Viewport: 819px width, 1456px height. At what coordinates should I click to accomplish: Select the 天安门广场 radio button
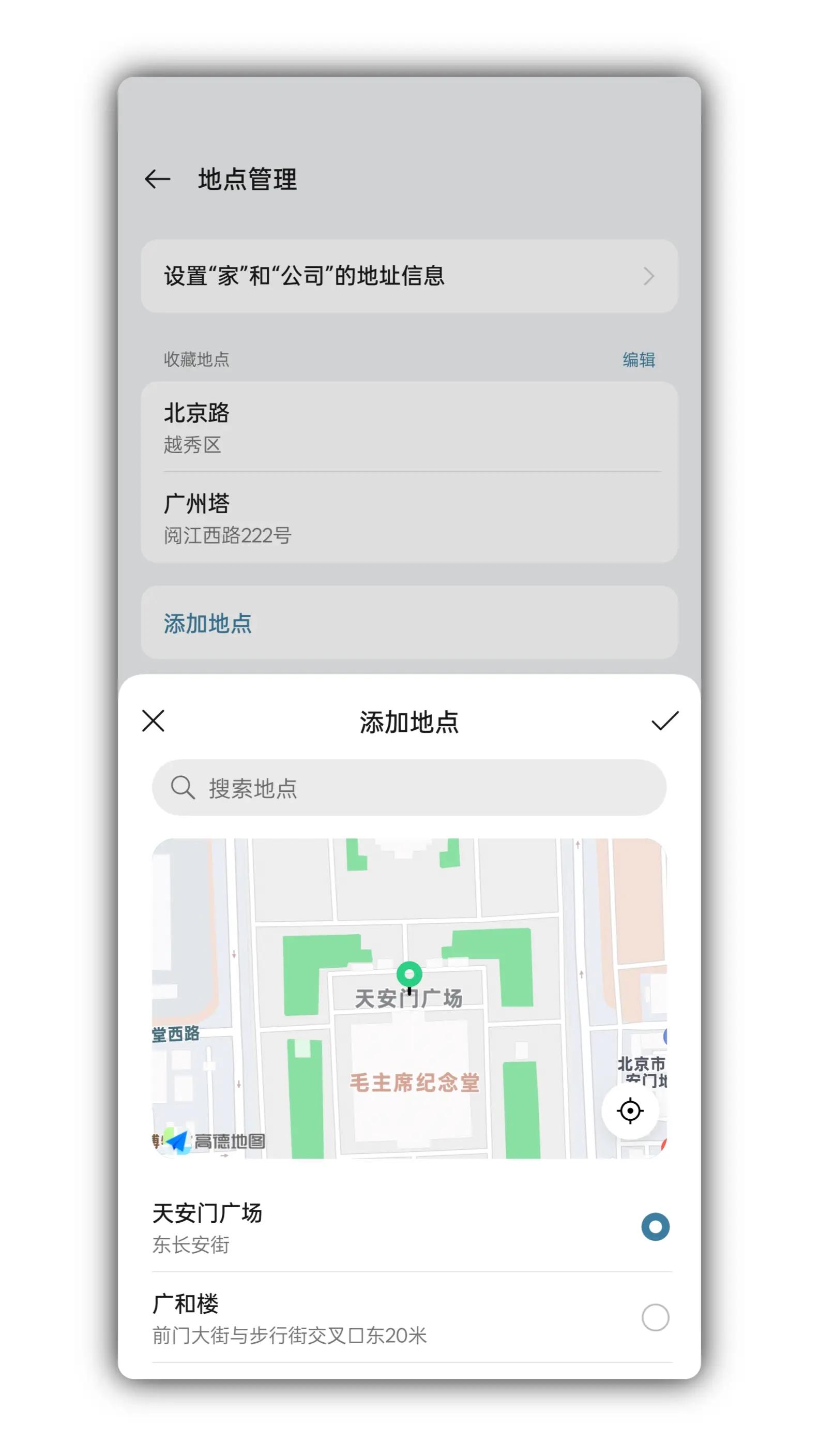tap(655, 1227)
